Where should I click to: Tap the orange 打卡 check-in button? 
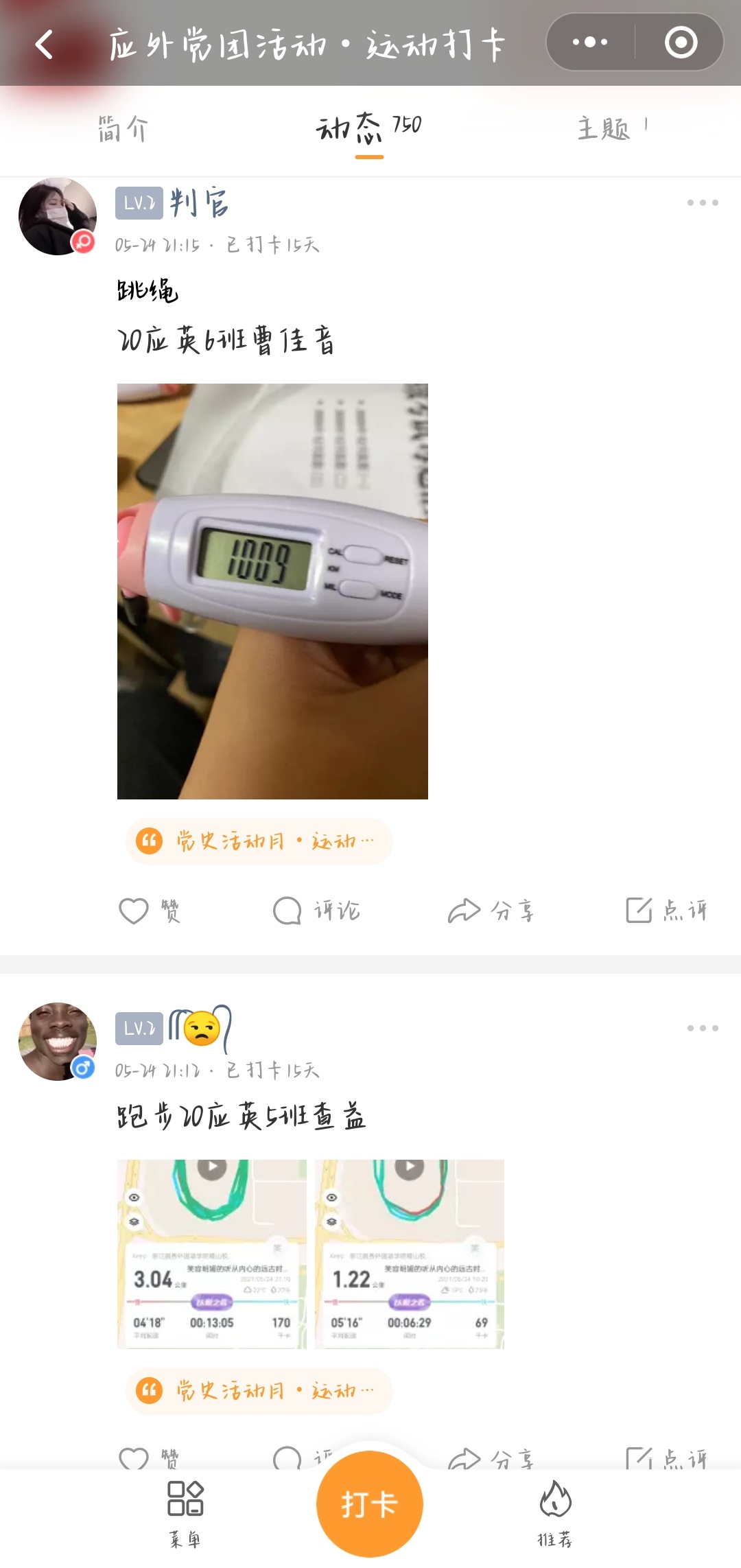[369, 1504]
